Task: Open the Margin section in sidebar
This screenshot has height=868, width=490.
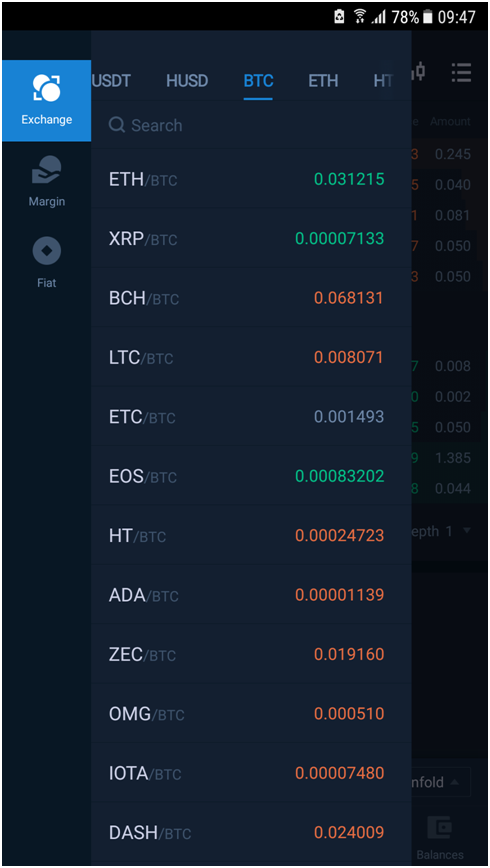Action: [x=47, y=182]
